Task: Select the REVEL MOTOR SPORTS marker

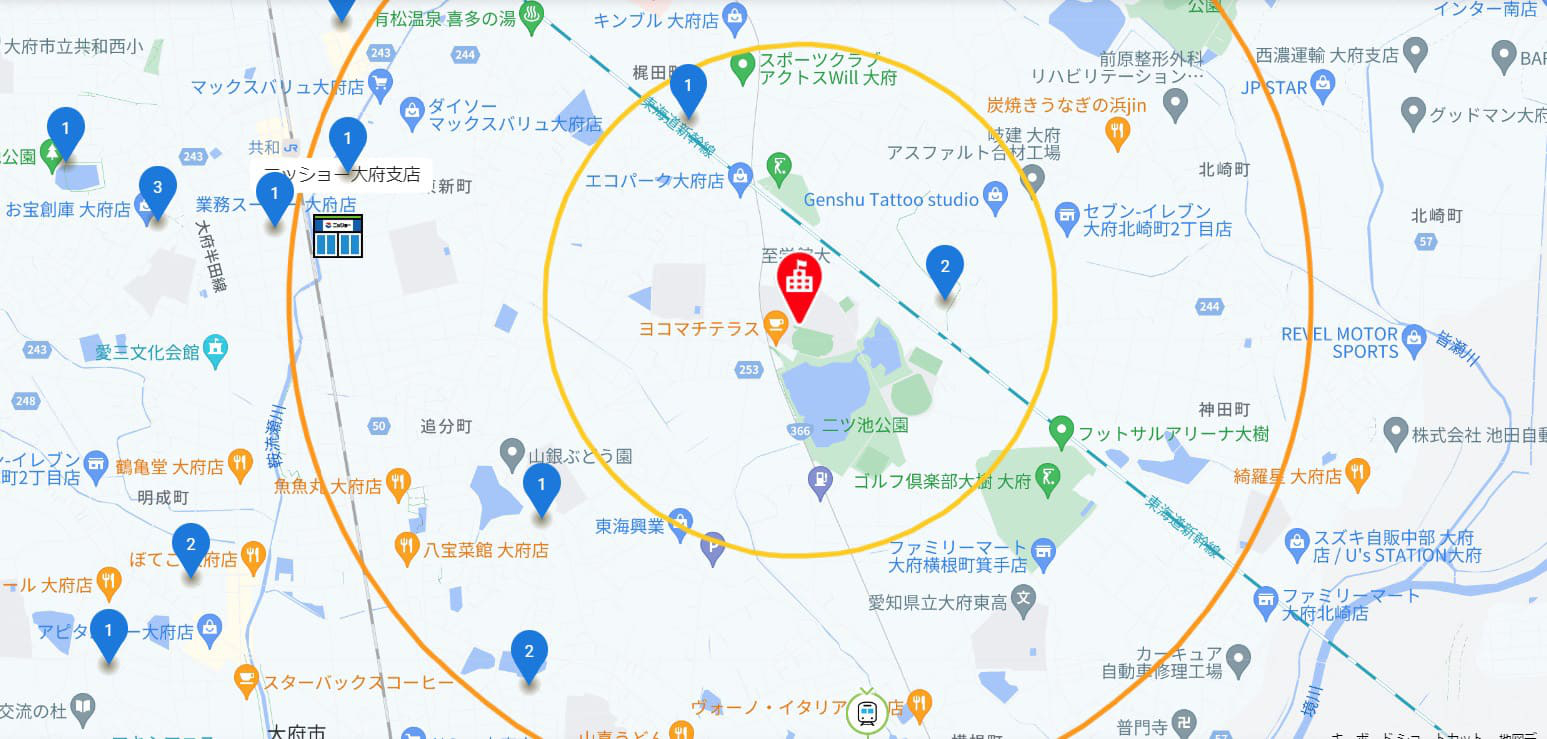Action: pyautogui.click(x=1413, y=335)
